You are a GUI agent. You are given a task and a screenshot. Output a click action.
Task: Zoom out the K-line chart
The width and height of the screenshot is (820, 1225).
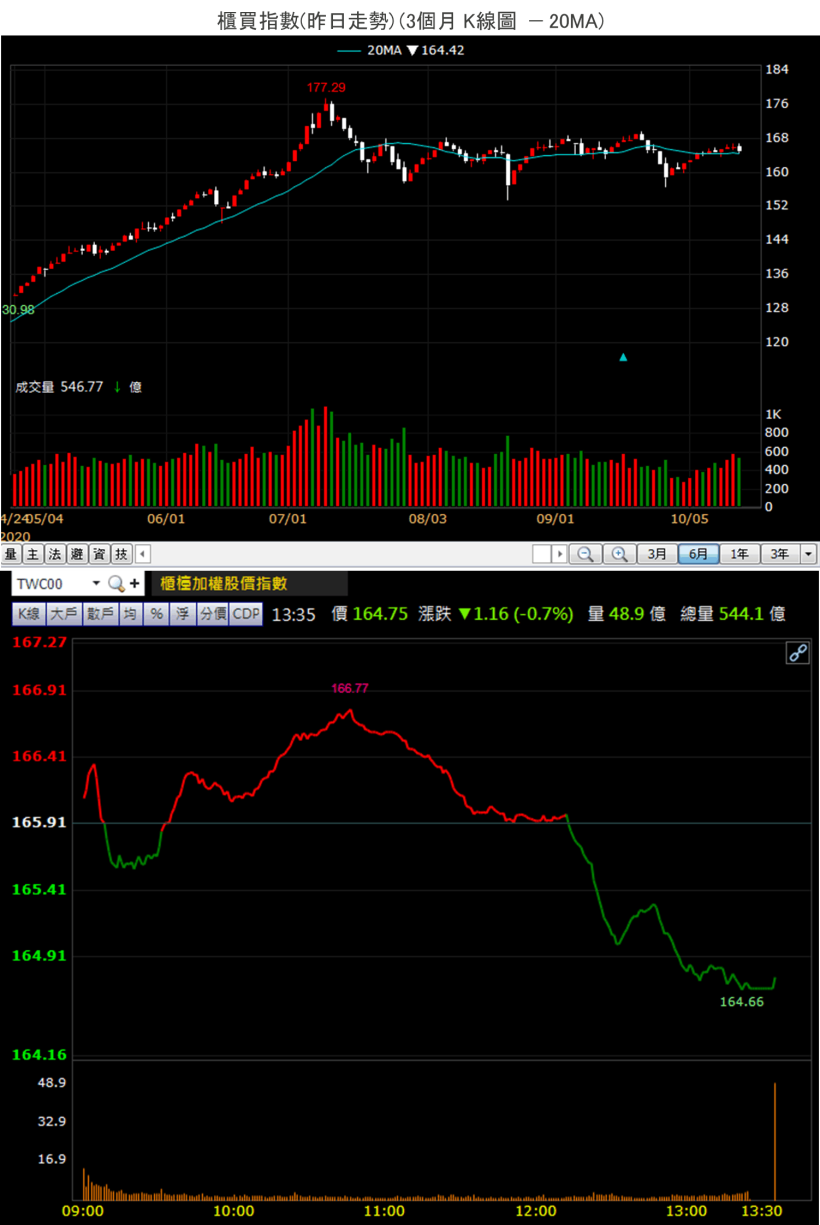click(586, 554)
